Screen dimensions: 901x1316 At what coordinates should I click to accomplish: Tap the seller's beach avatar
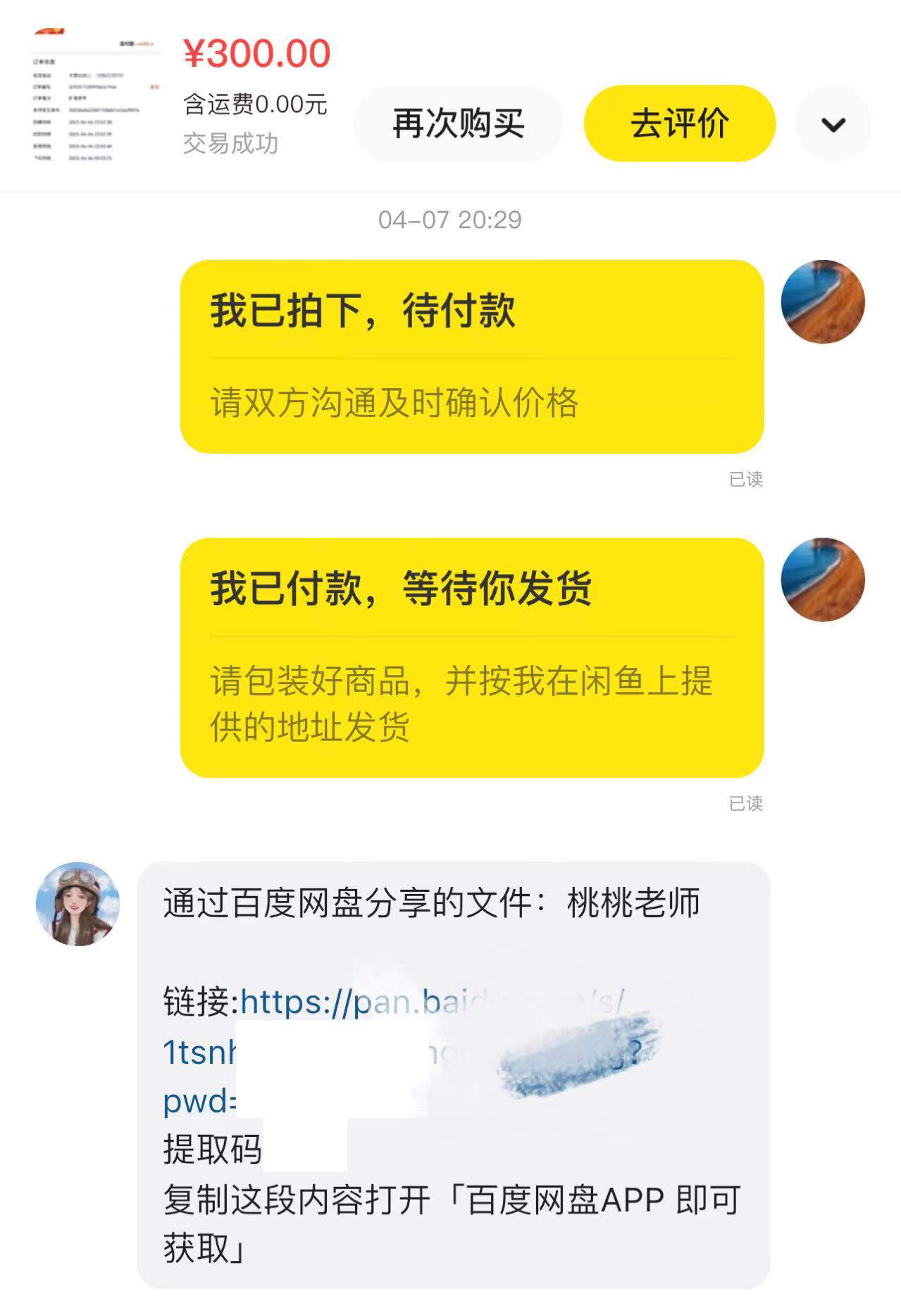pos(823,303)
